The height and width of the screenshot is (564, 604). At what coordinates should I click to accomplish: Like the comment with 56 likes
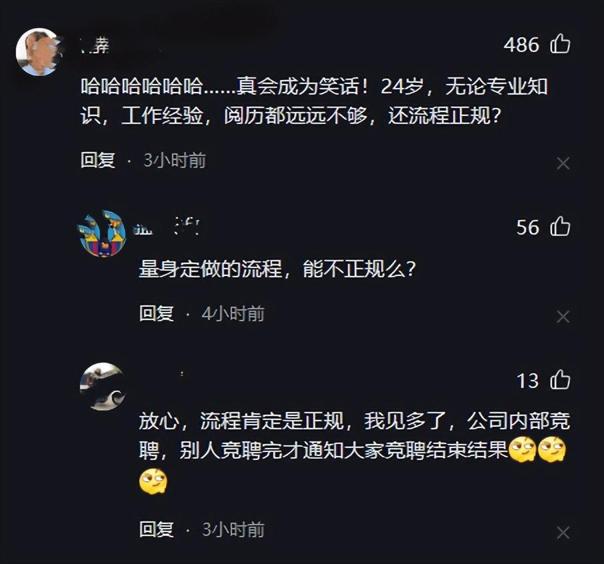(x=561, y=227)
